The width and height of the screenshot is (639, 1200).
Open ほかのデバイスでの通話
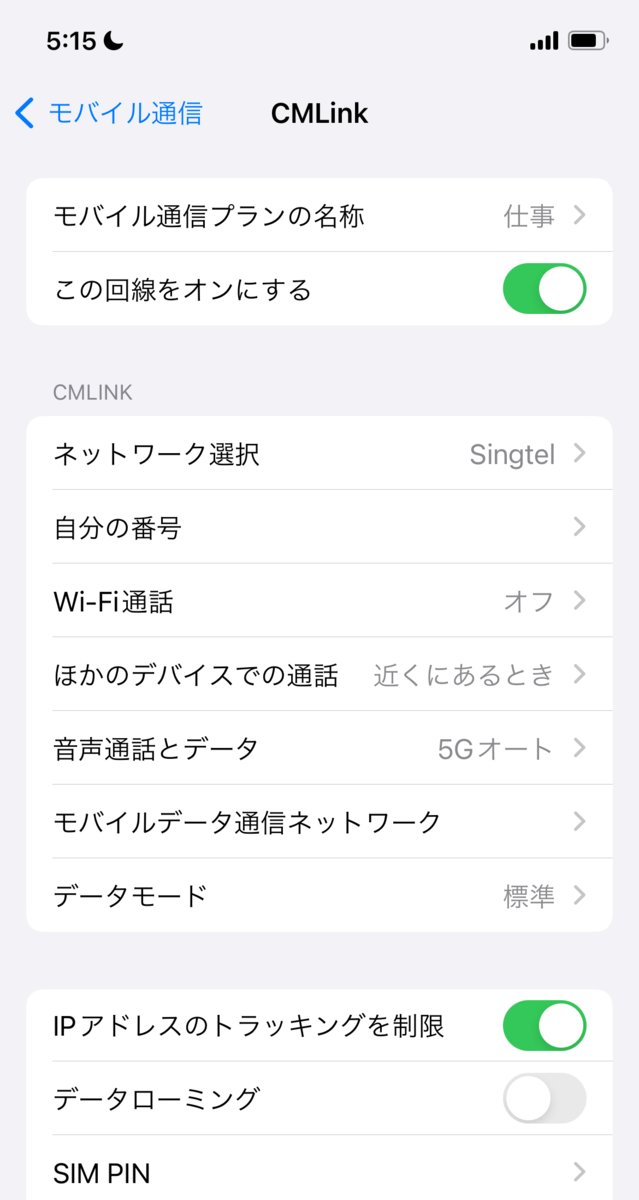319,675
